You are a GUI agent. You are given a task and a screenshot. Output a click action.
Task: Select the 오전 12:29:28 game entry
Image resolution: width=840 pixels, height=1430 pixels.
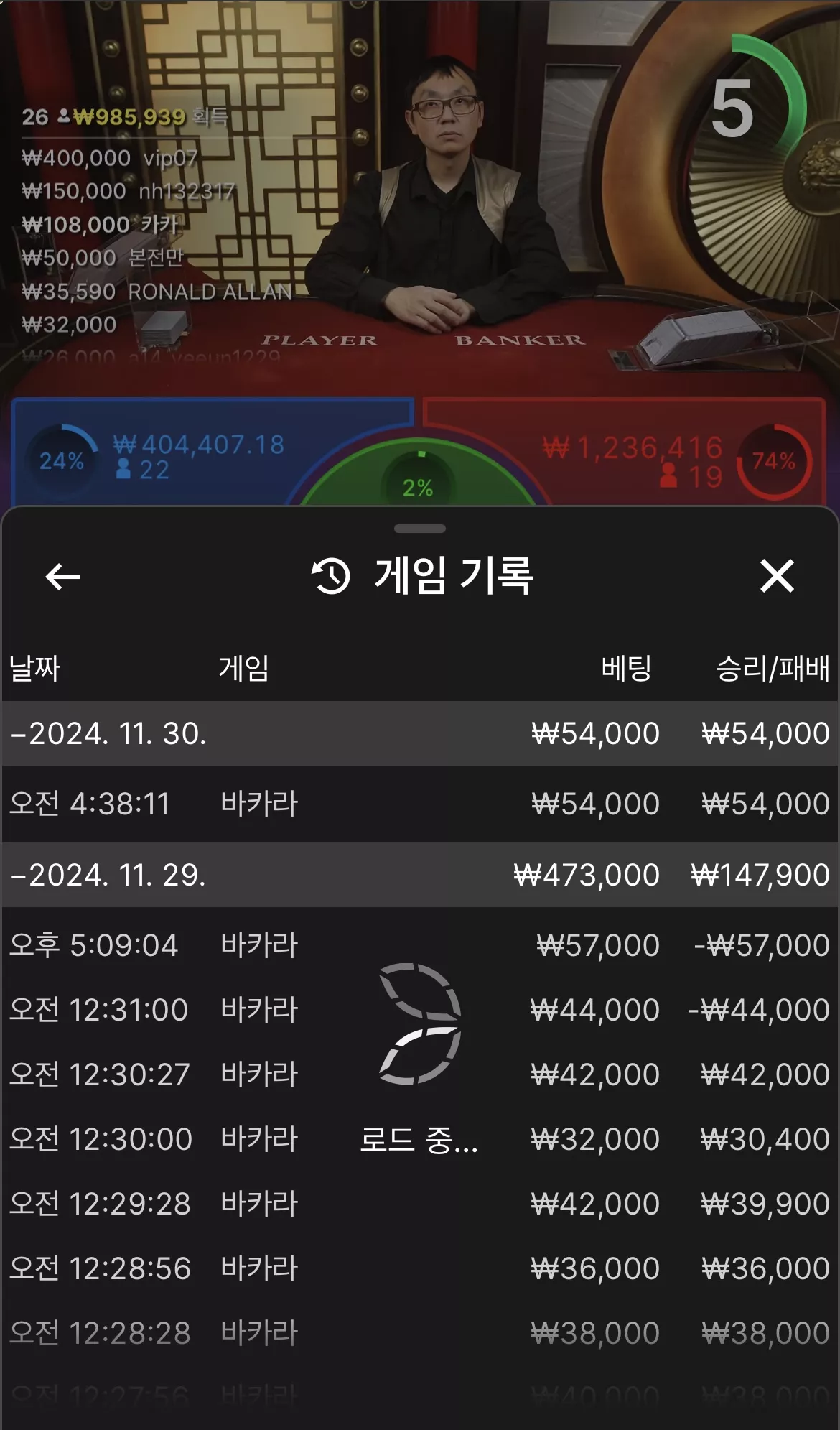coord(420,1203)
